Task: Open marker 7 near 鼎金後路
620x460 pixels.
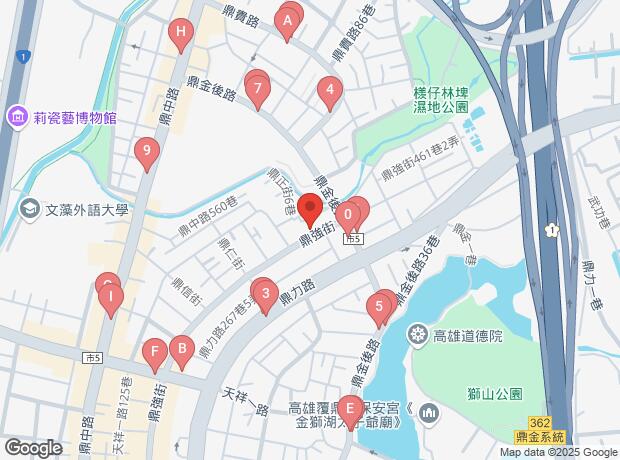Action: pos(258,91)
